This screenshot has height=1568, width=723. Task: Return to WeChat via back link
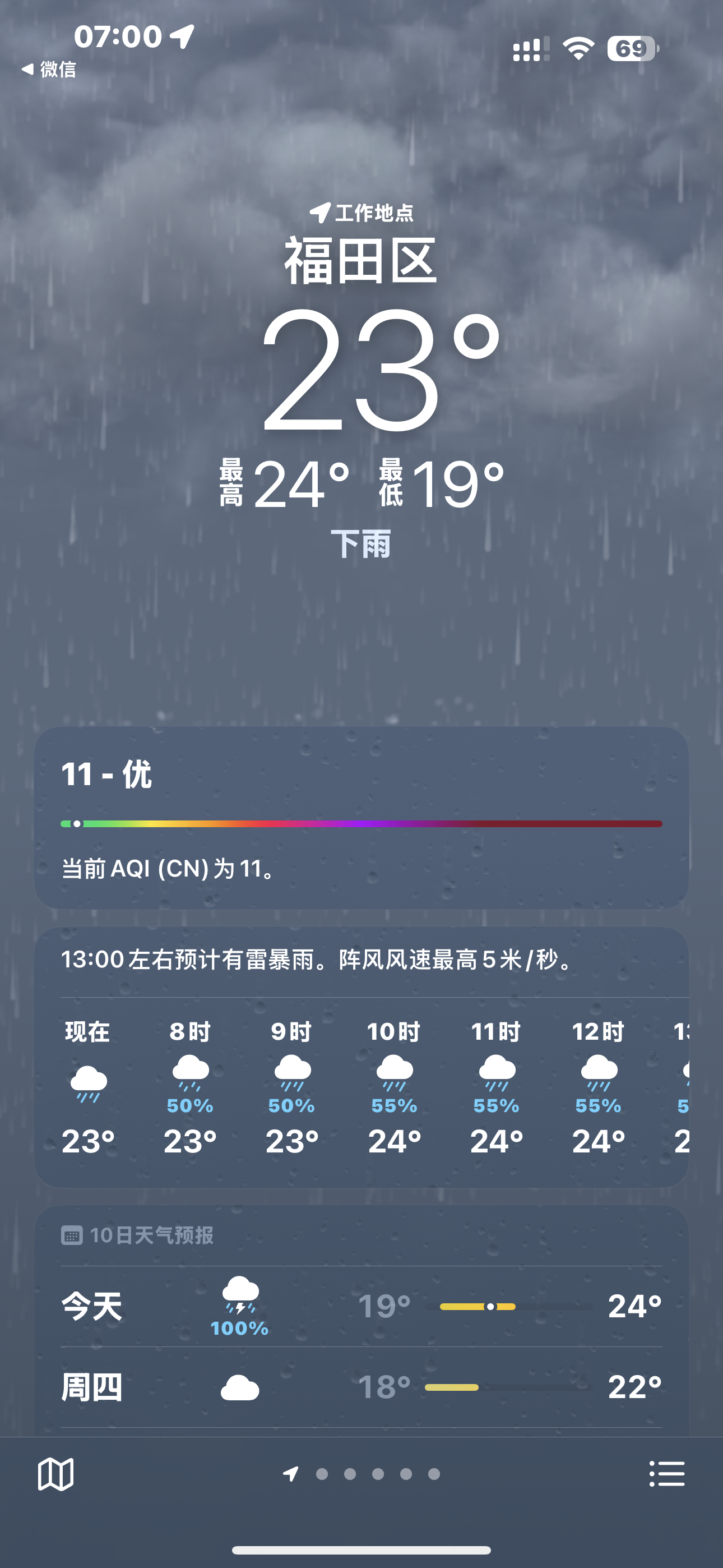(50, 70)
